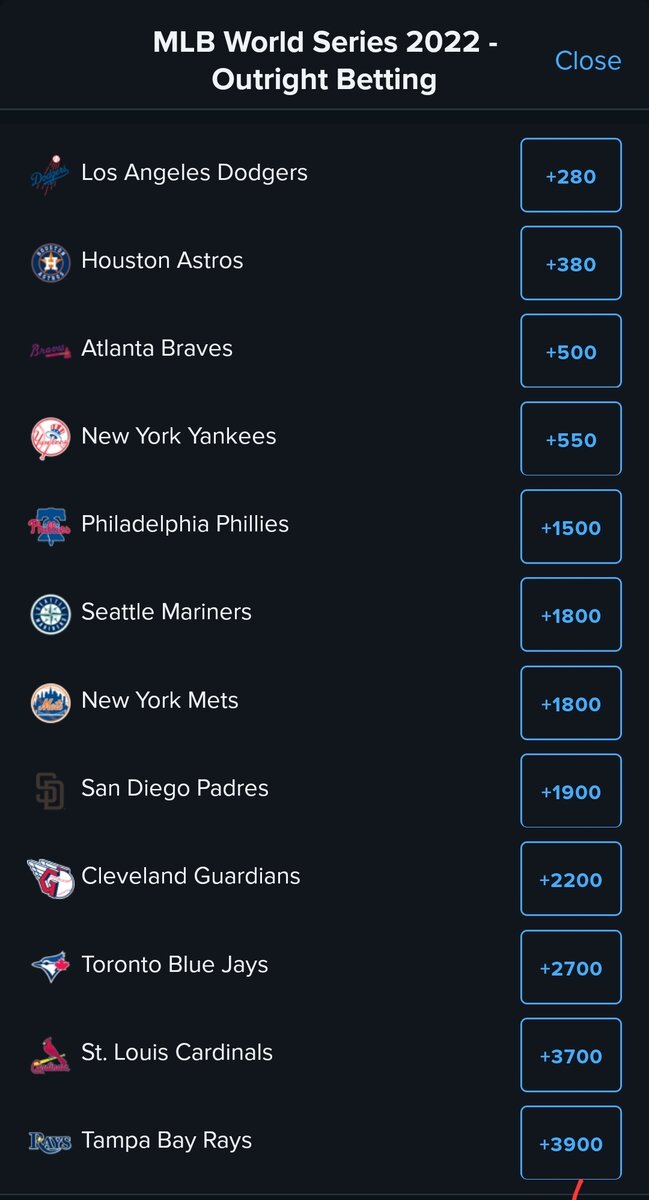649x1200 pixels.
Task: Pick Houston Astros at +380
Action: click(x=571, y=264)
